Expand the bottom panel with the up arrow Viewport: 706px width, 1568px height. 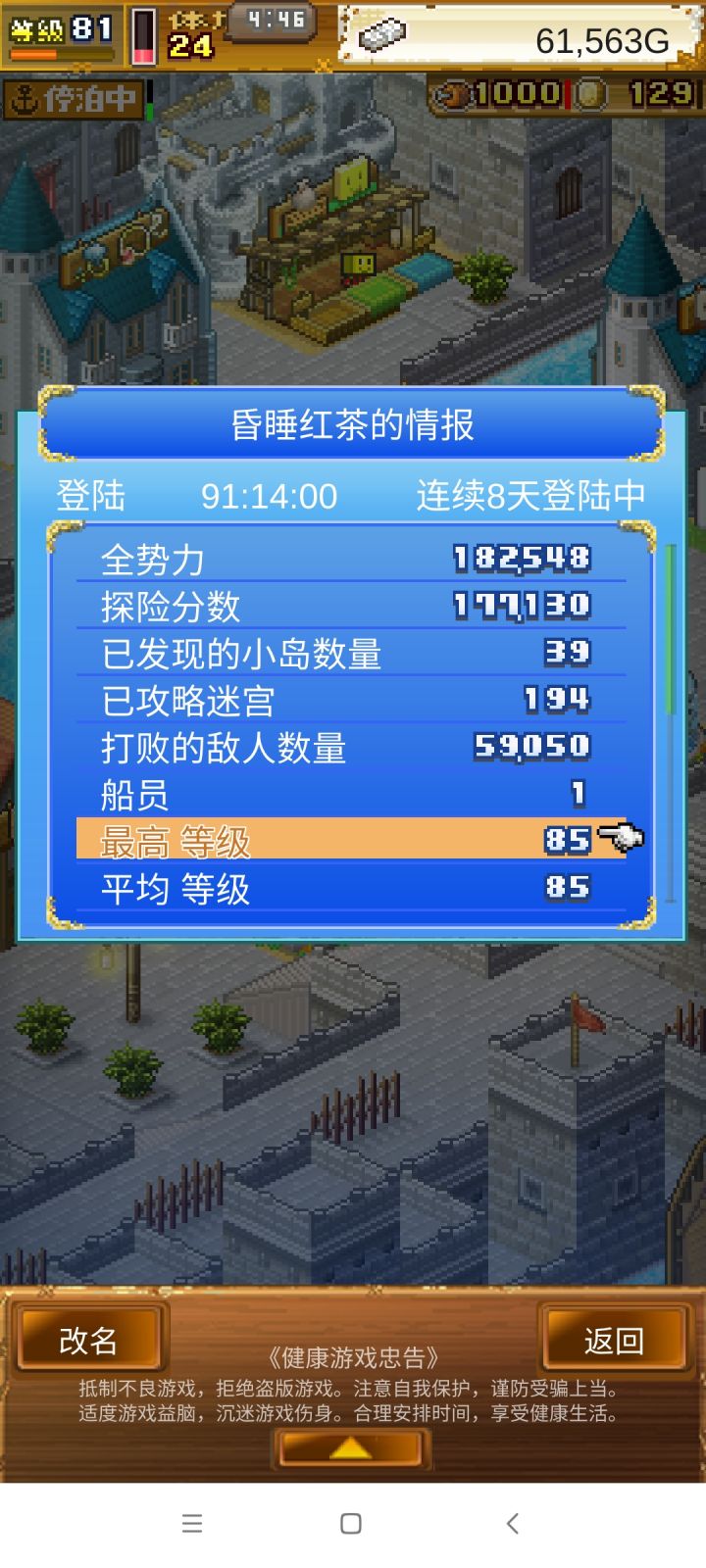[x=350, y=1447]
